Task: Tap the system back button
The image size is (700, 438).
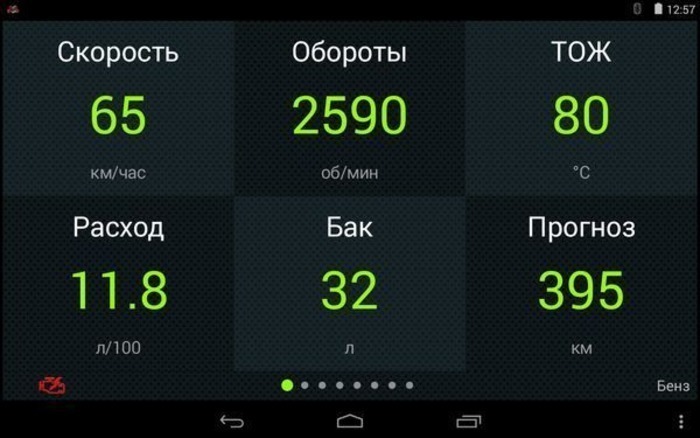Action: click(x=231, y=420)
